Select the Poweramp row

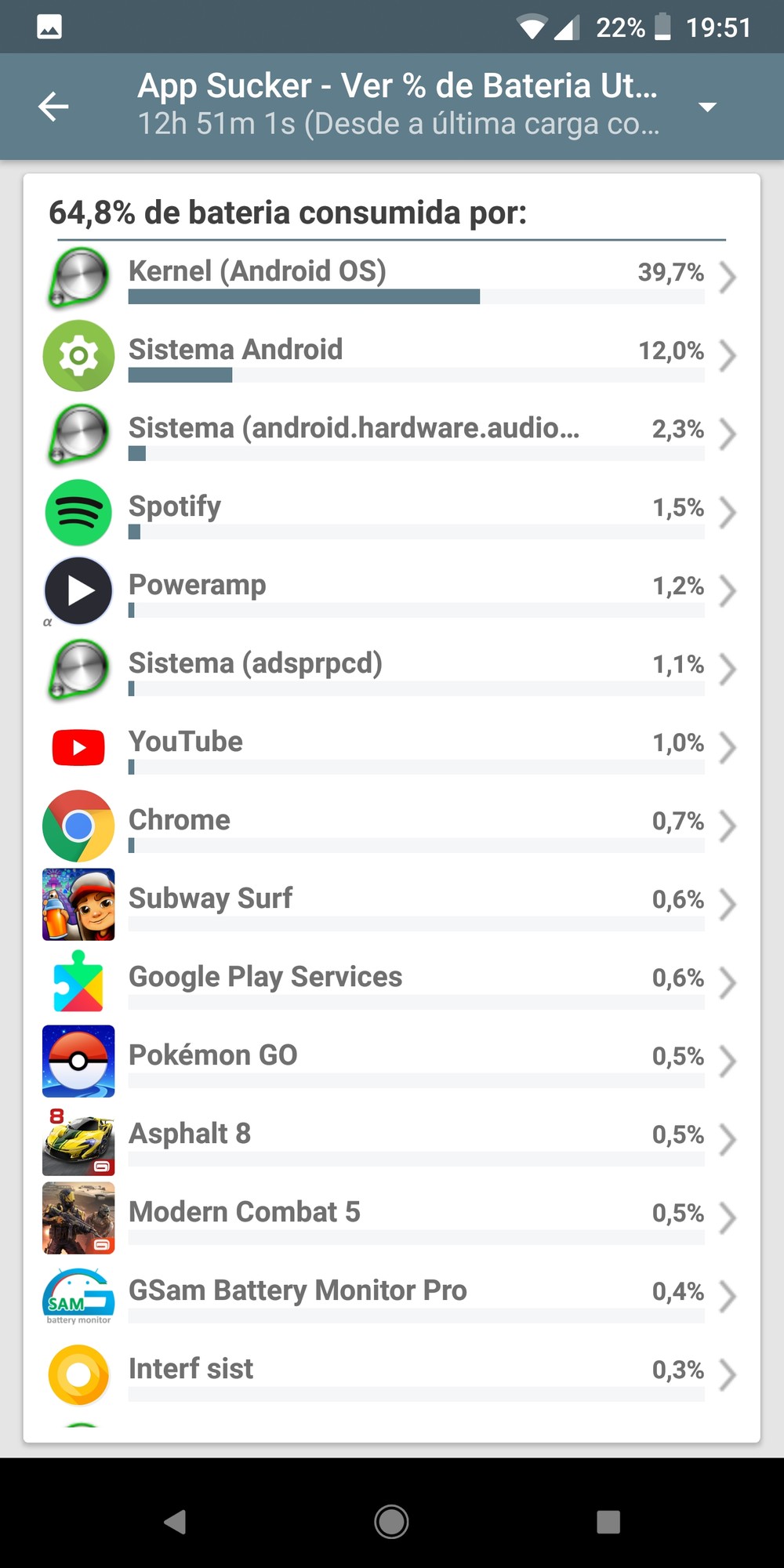click(392, 590)
